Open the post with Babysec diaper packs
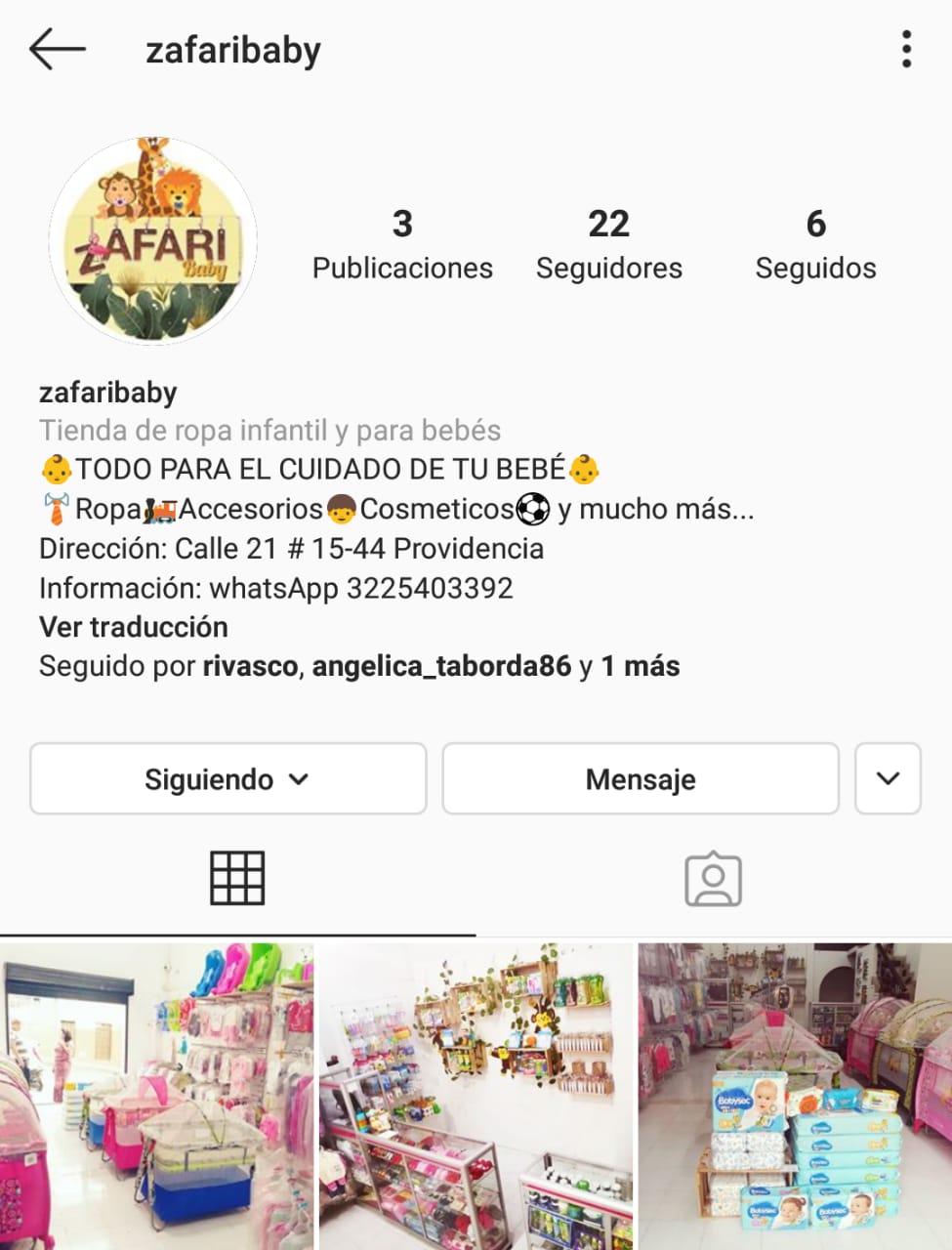The height and width of the screenshot is (1250, 952). point(796,1096)
